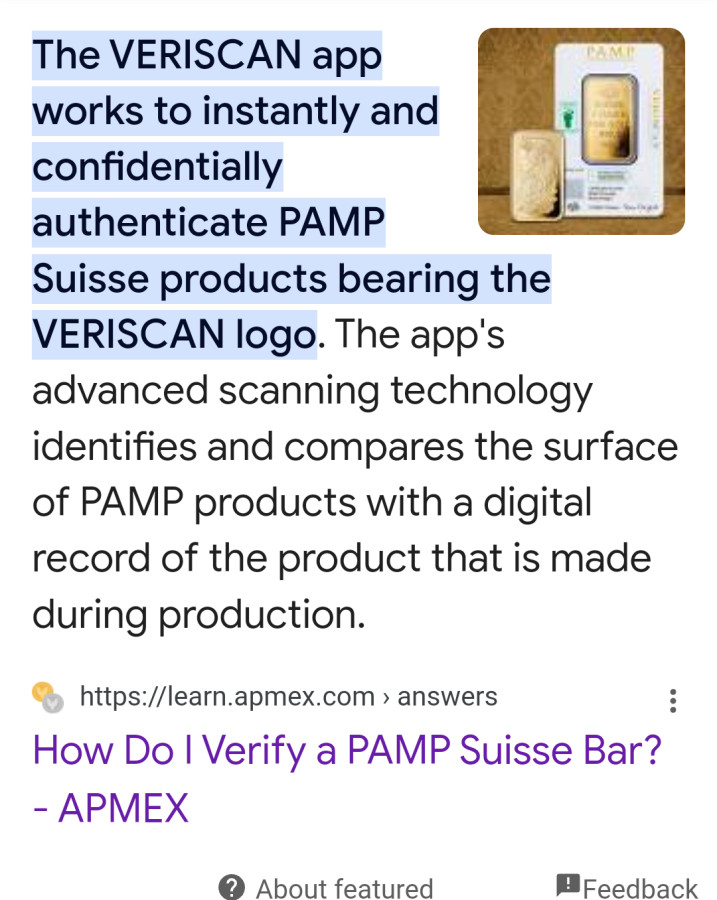This screenshot has height=900, width=717.
Task: Open the overflow menu for the APMEX result
Action: point(673,700)
